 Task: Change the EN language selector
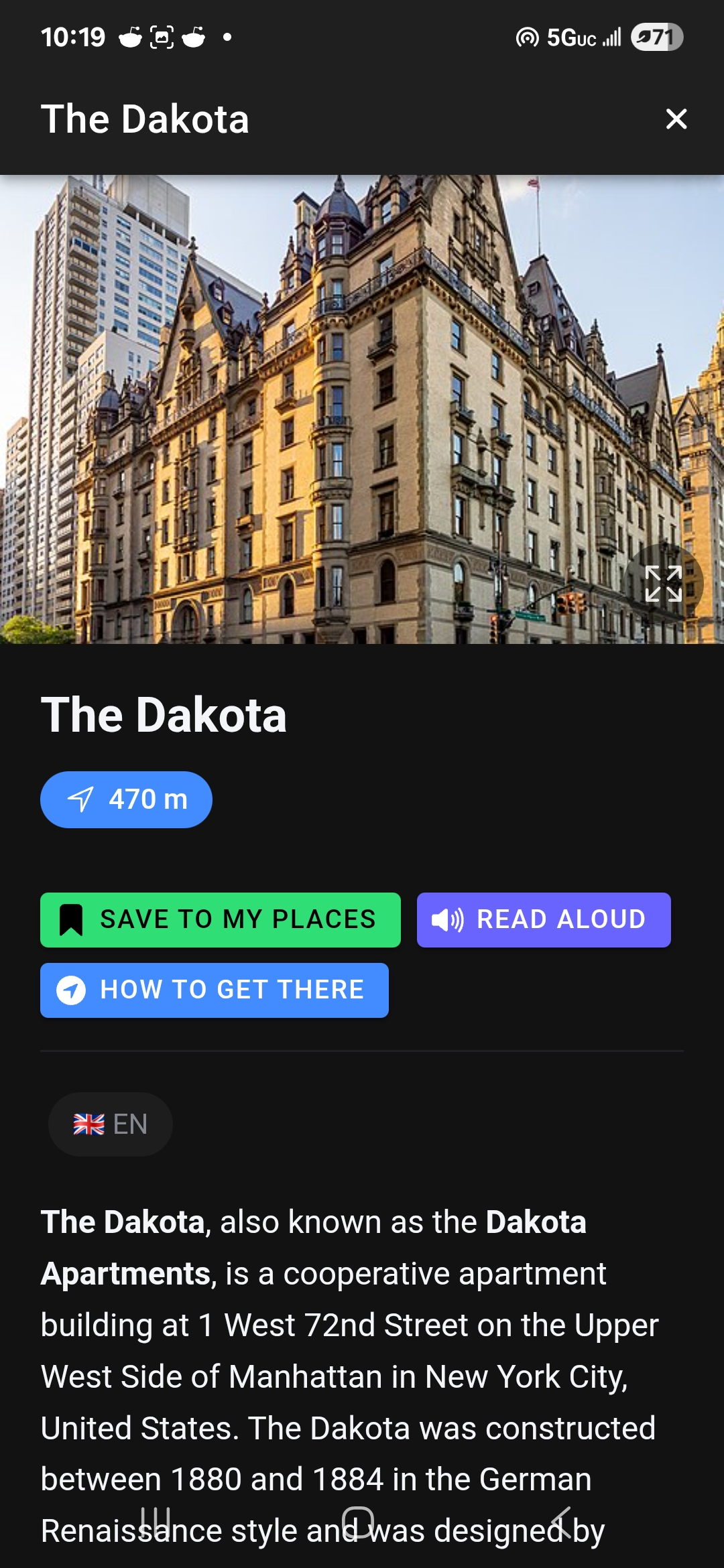pyautogui.click(x=111, y=1124)
